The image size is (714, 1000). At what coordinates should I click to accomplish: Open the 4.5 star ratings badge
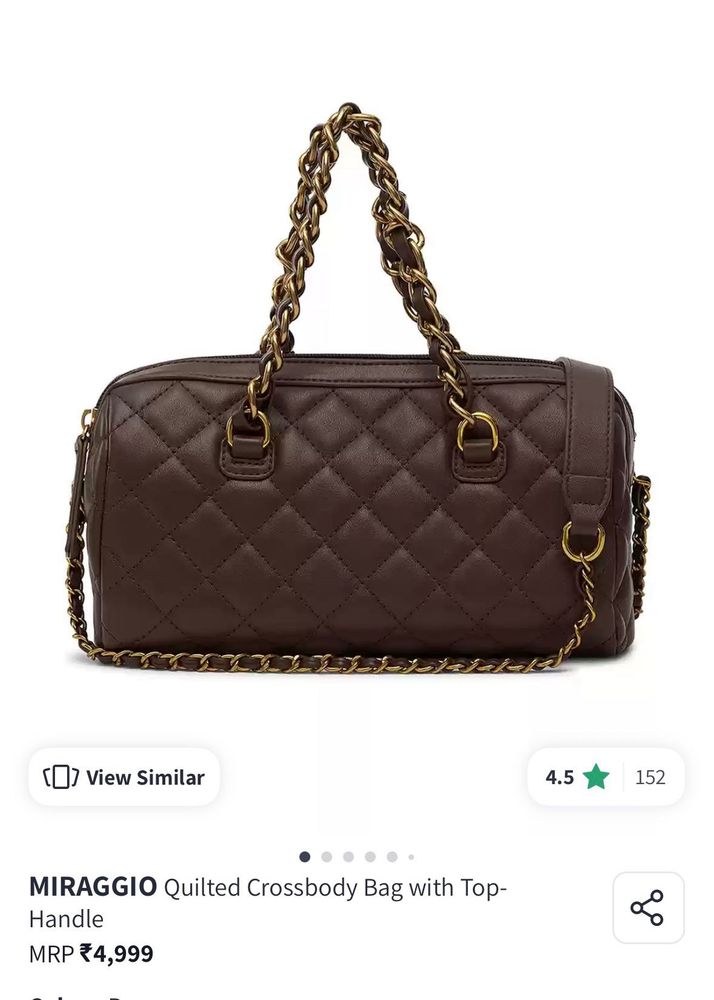(605, 777)
